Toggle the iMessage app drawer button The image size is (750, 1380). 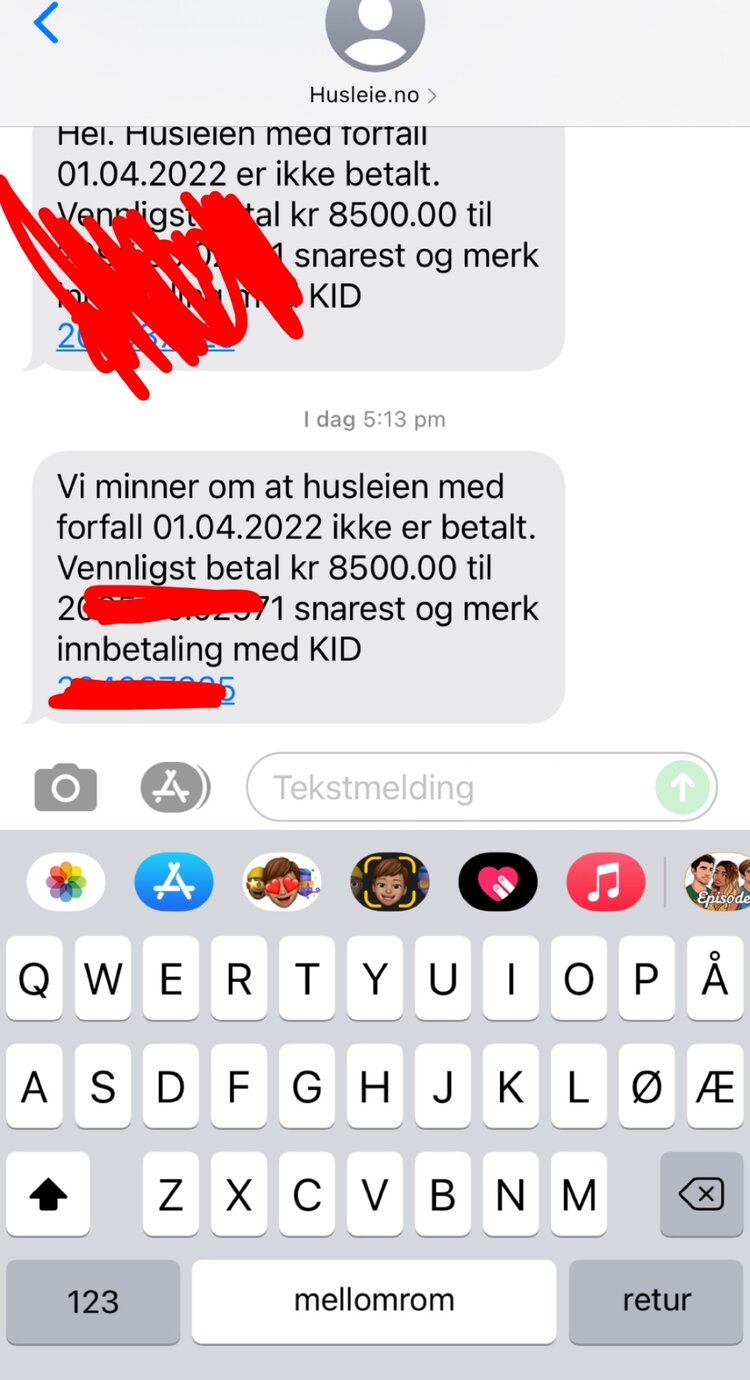(x=174, y=788)
